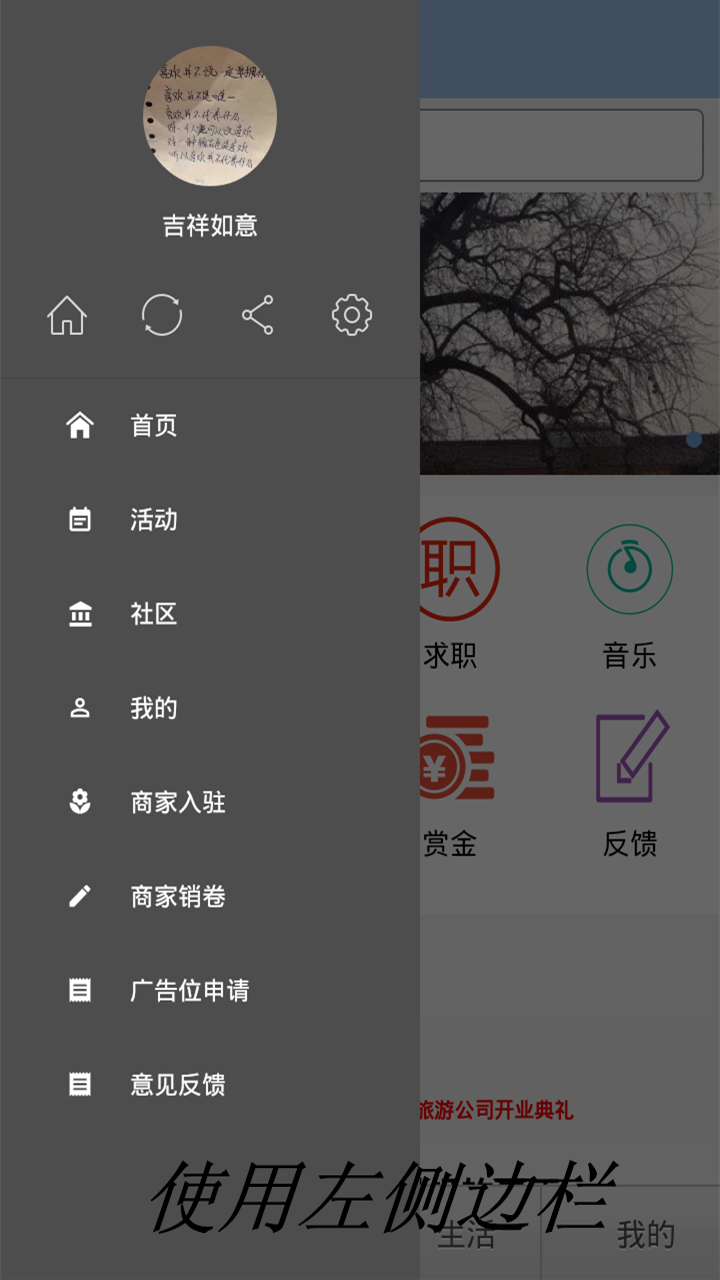This screenshot has height=1280, width=720.
Task: Select 广告位申请 in the drawer
Action: click(x=189, y=990)
